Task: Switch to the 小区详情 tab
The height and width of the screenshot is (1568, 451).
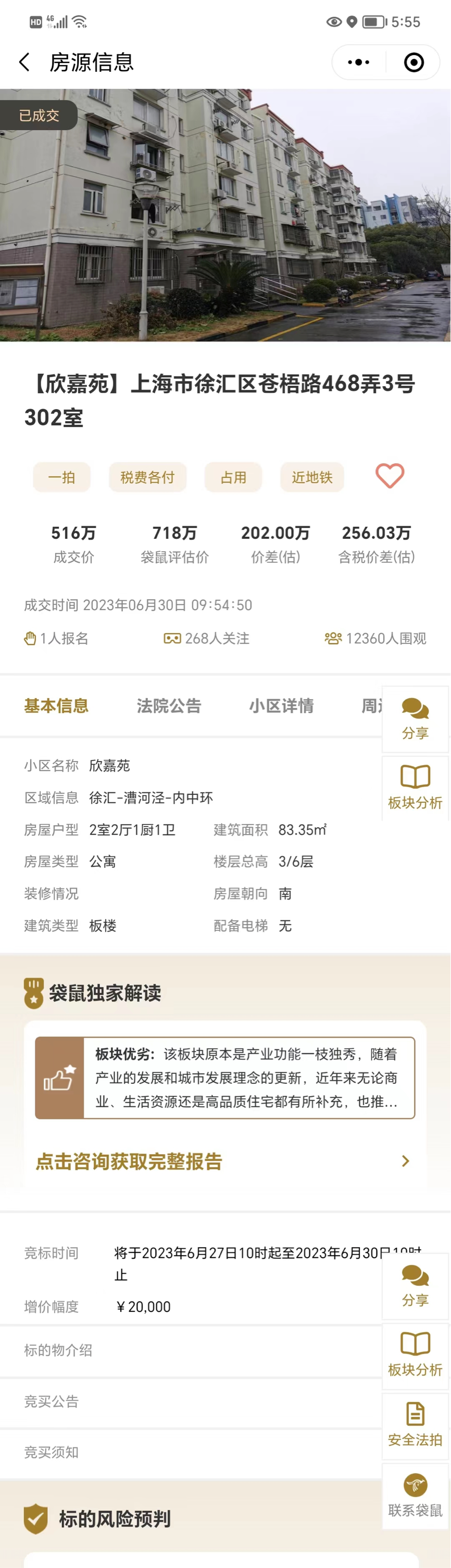Action: click(x=281, y=705)
